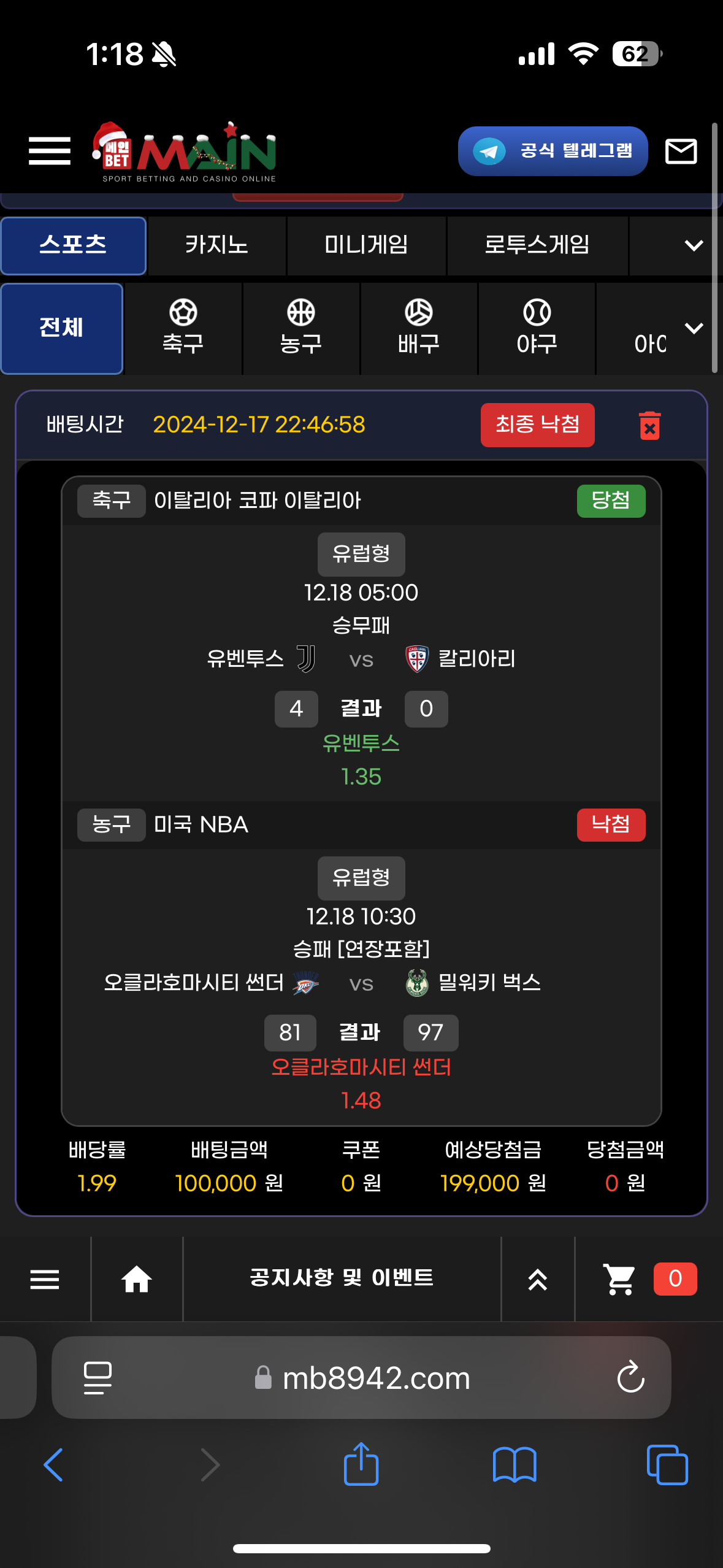Delete this bet slip with trash icon
723x1568 pixels.
pyautogui.click(x=649, y=425)
